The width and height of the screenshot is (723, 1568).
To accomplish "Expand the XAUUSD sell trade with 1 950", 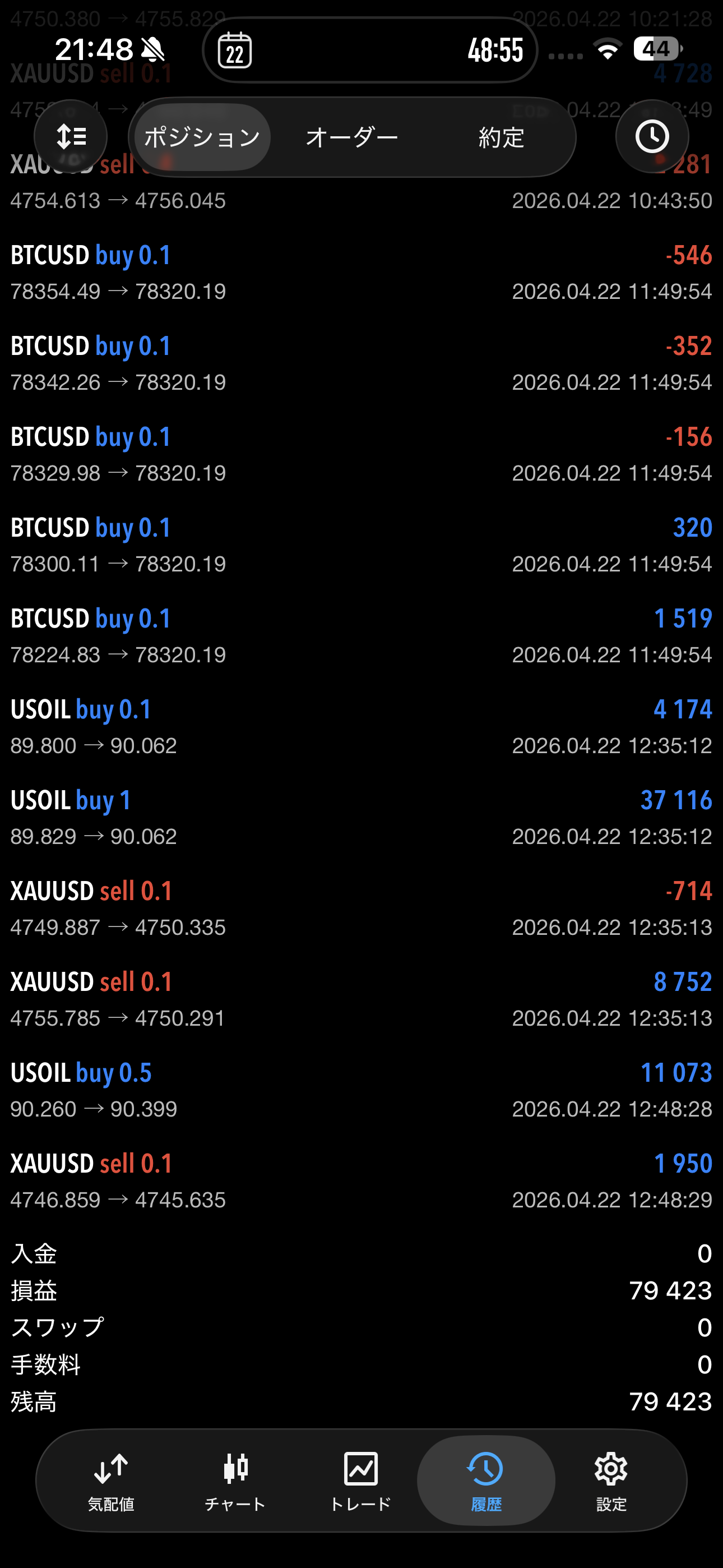I will coord(361,1181).
